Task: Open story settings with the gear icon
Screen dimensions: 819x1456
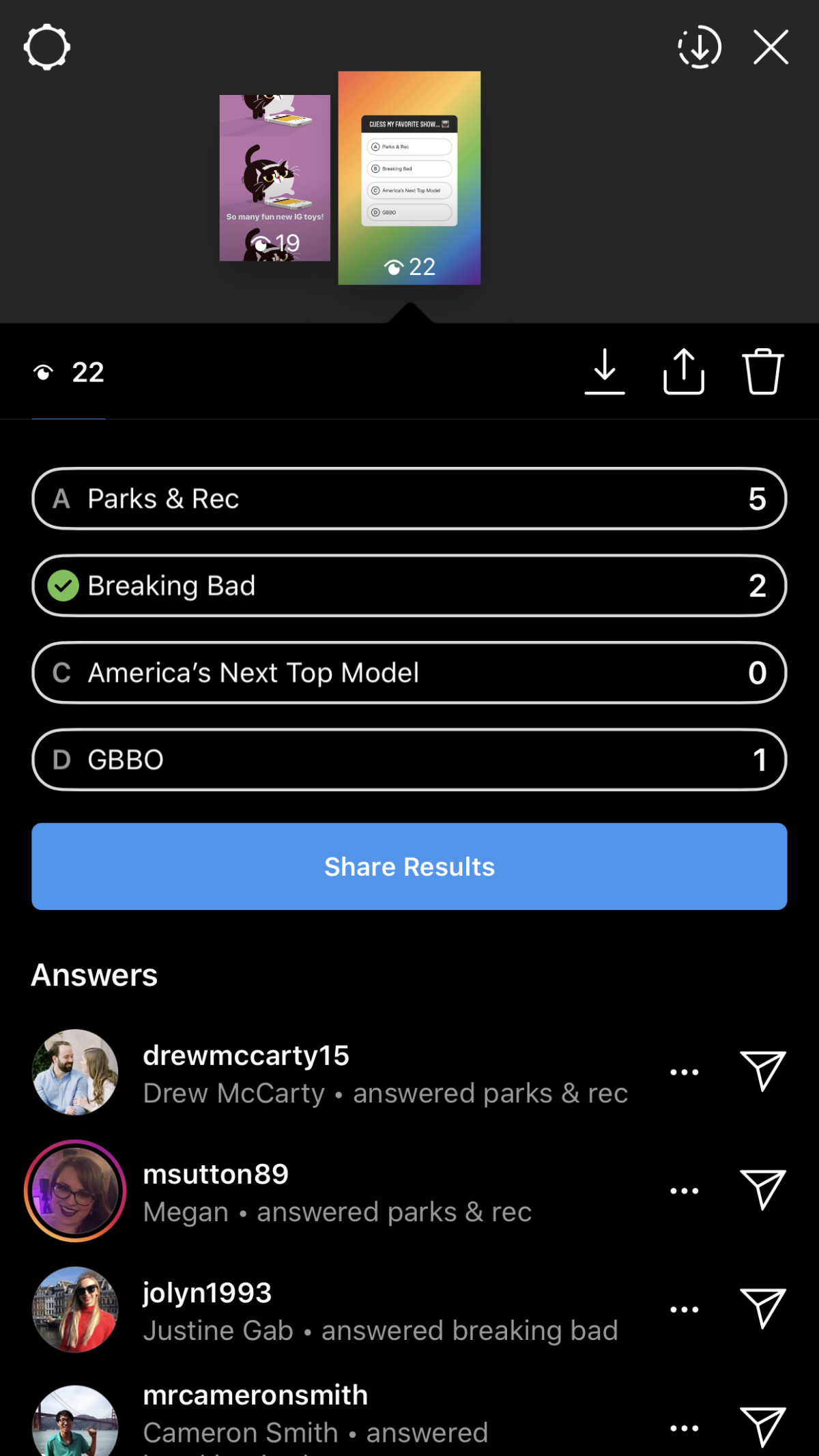Action: [46, 46]
